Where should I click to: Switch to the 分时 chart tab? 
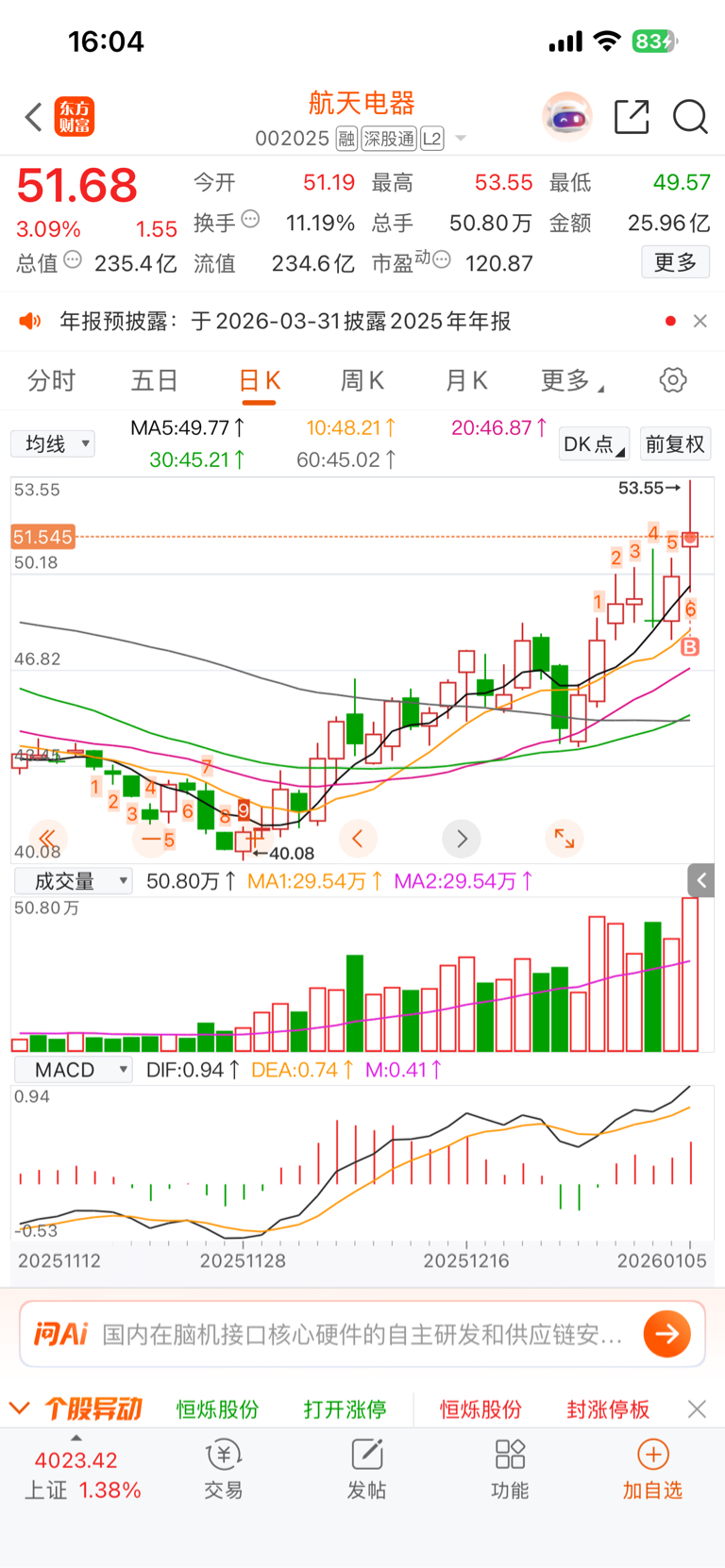point(51,380)
